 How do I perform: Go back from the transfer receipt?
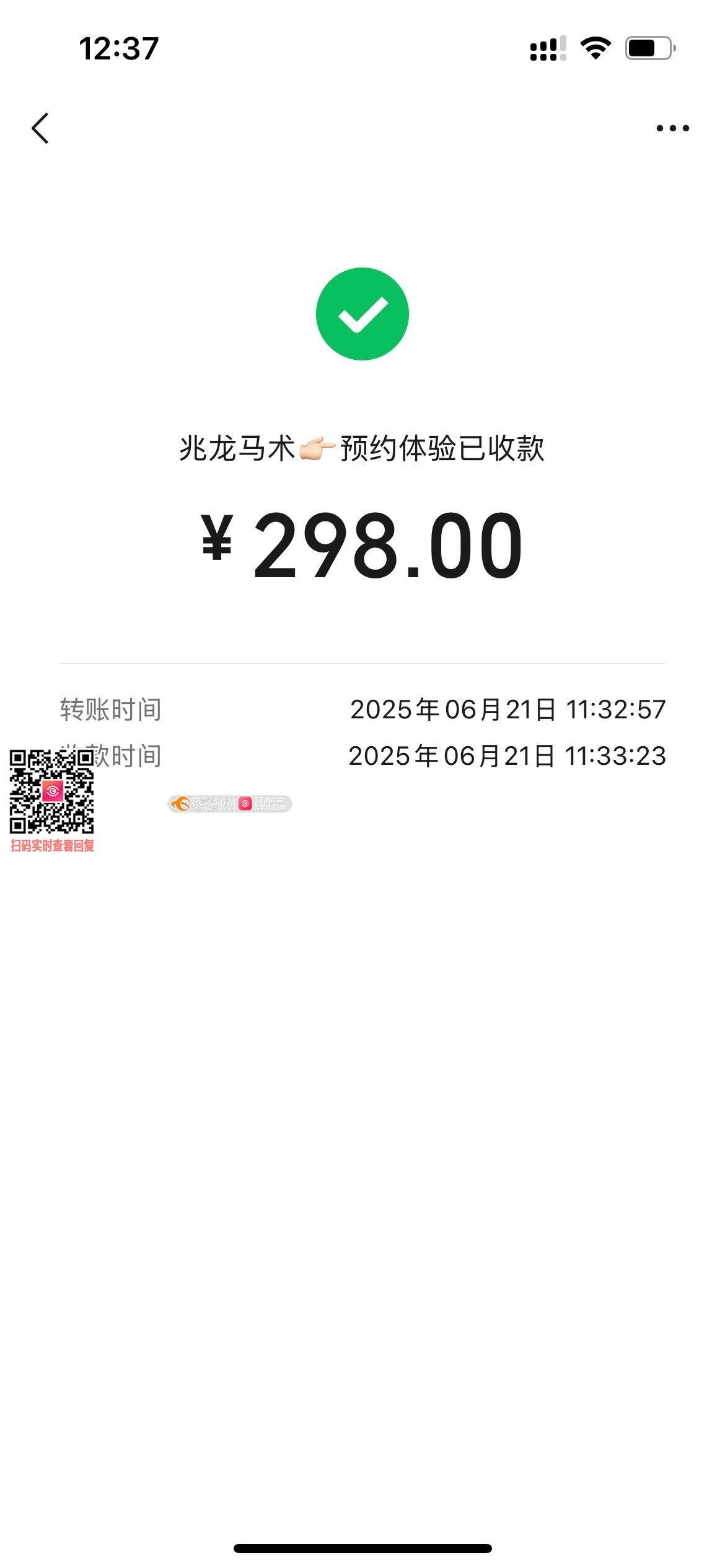[40, 128]
